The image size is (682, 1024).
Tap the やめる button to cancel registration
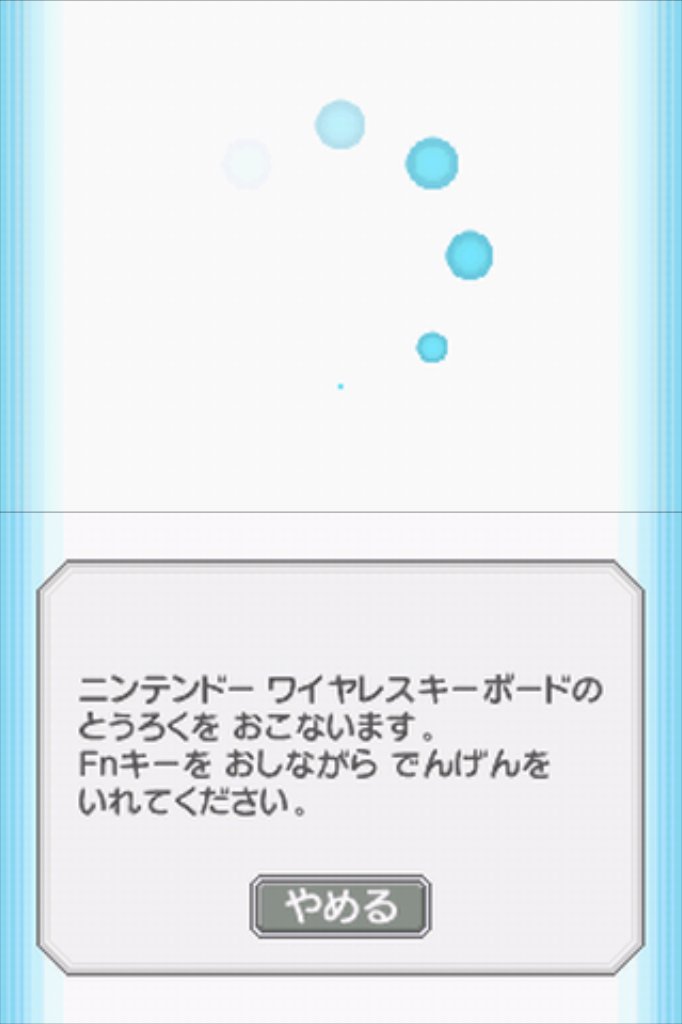[x=340, y=906]
